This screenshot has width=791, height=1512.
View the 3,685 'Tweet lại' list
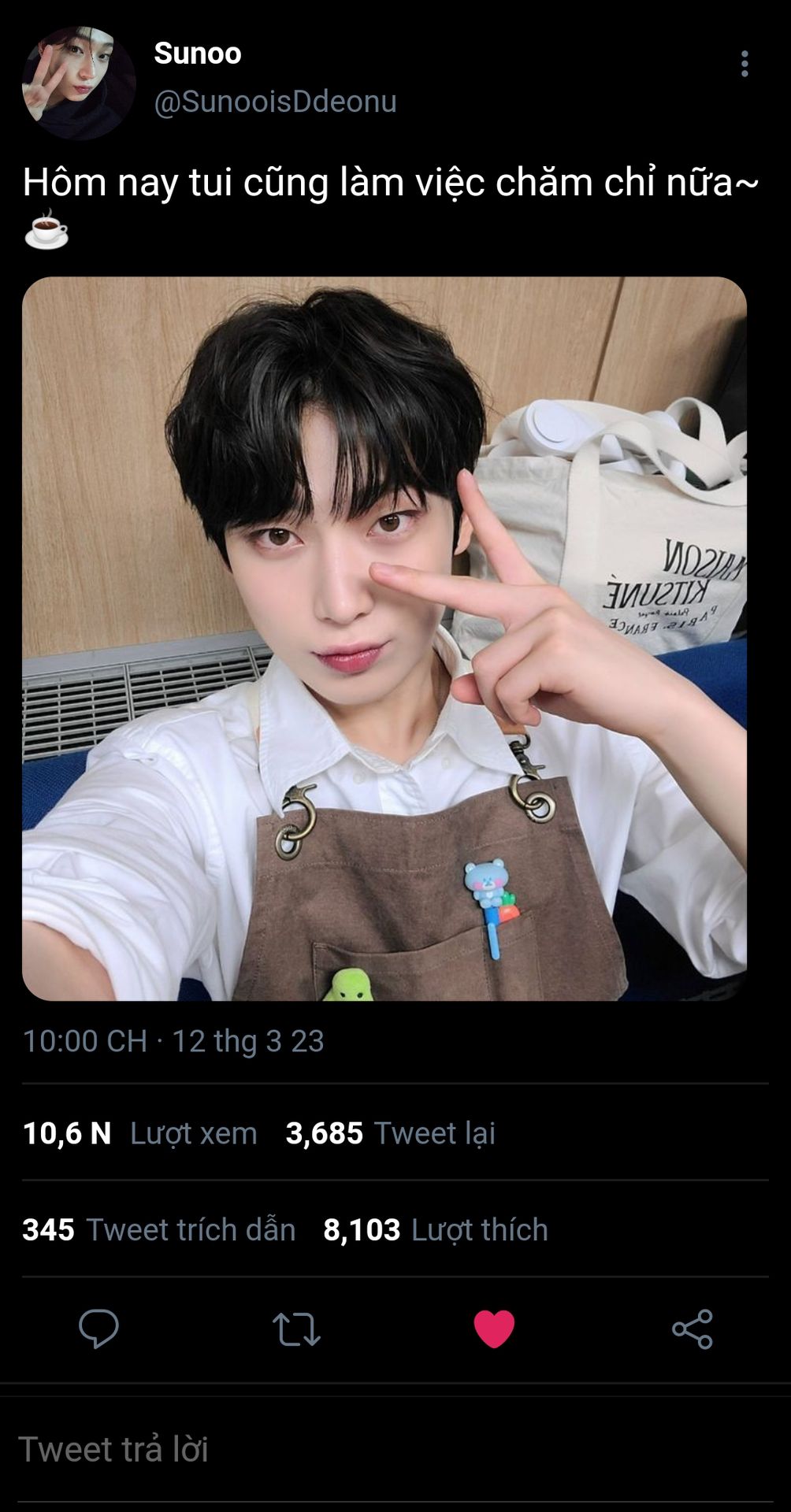(x=391, y=1133)
